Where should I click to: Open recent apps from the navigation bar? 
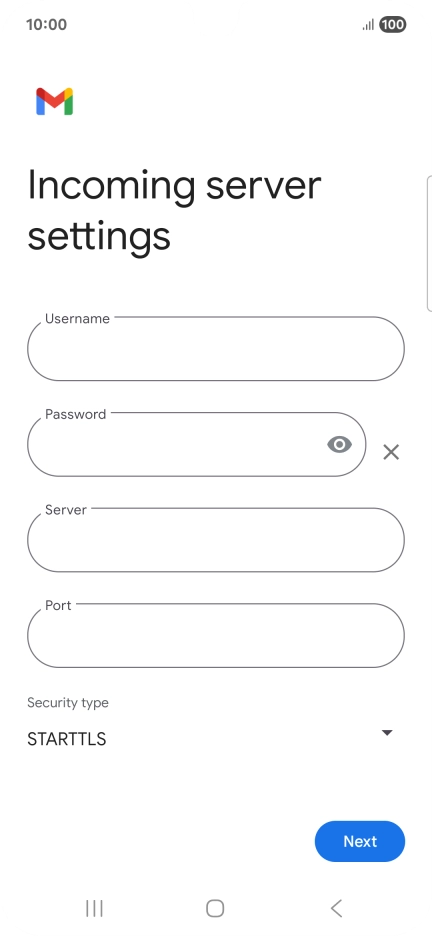[94, 909]
